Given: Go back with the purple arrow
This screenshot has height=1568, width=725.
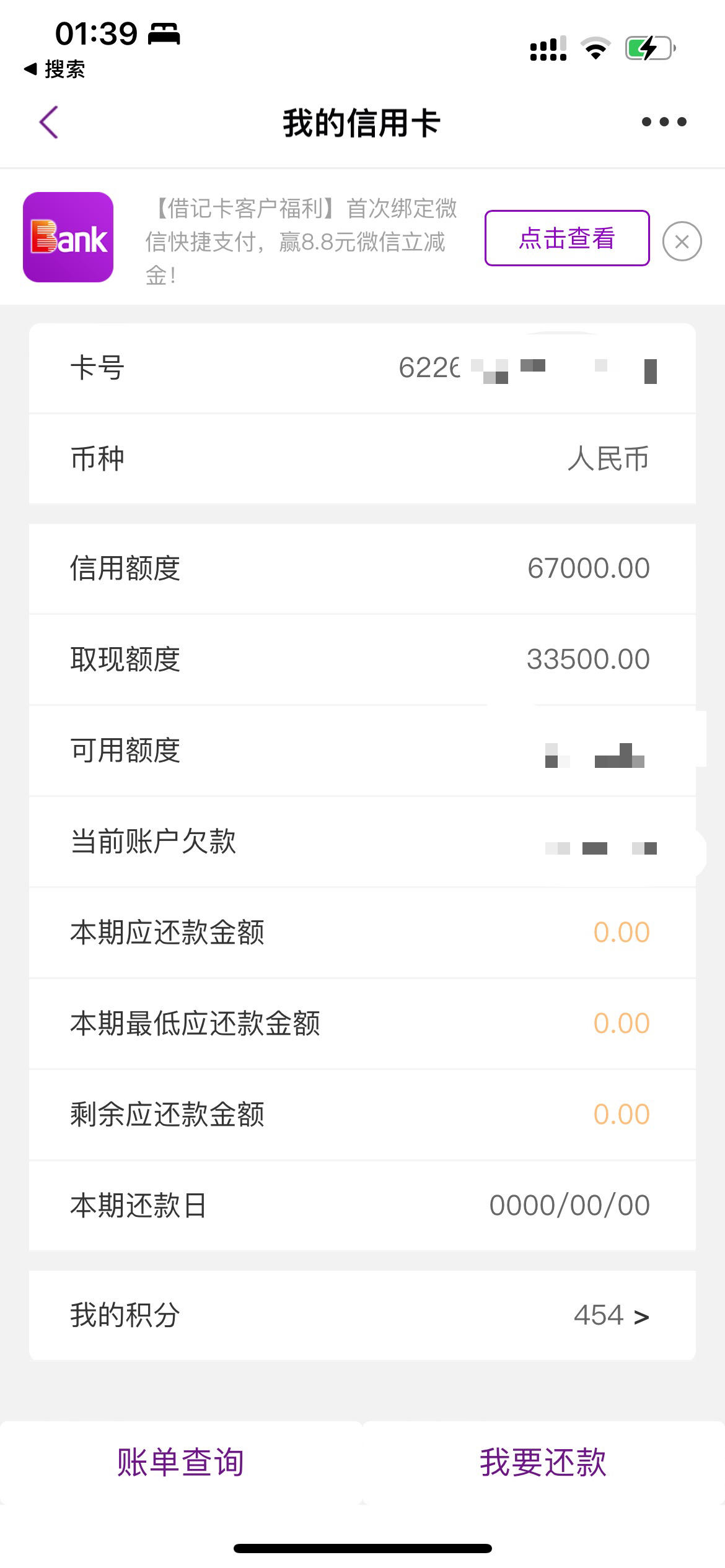Looking at the screenshot, I should tap(49, 122).
